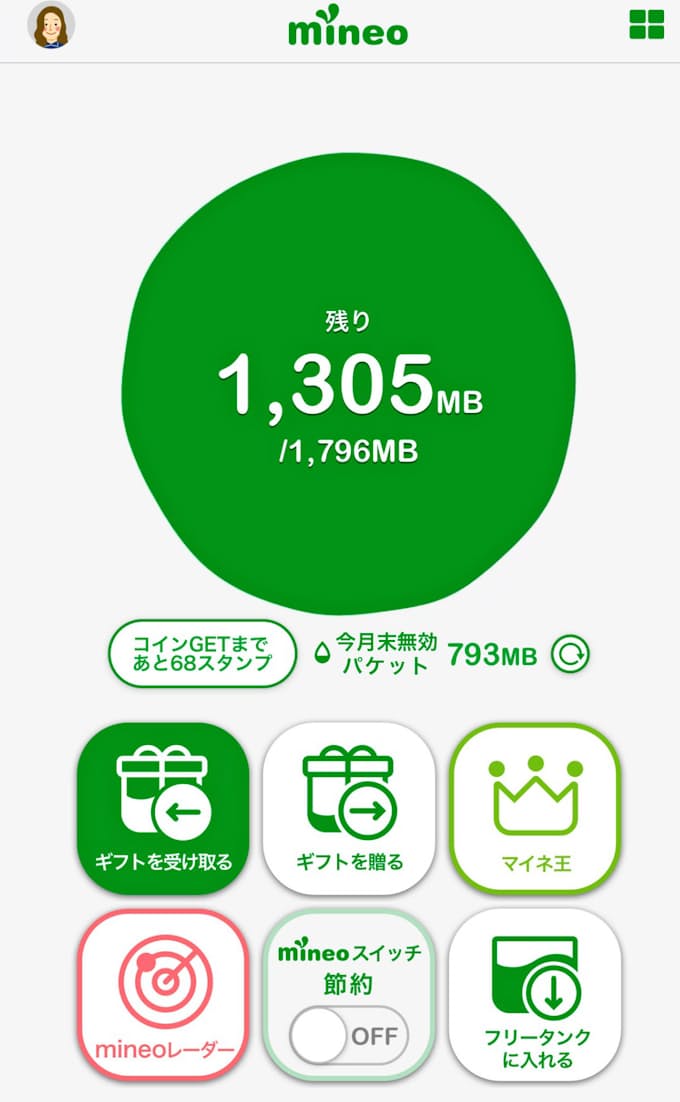Launch mineoレーダー

click(x=163, y=994)
